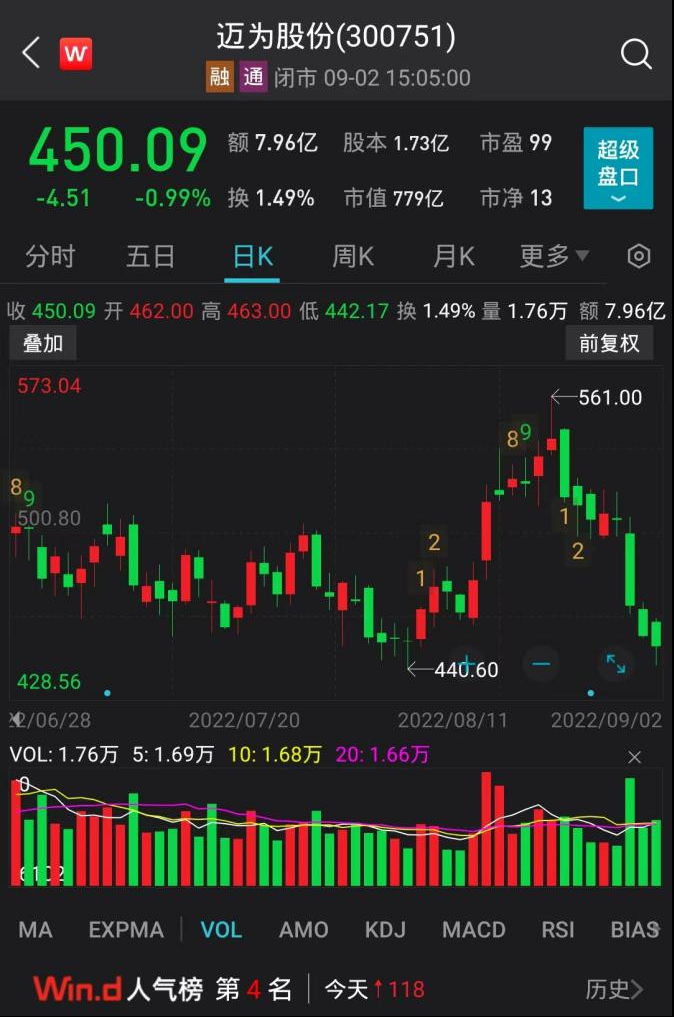Expand the 超级盘口 panel
The height and width of the screenshot is (1017, 674).
pos(618,168)
